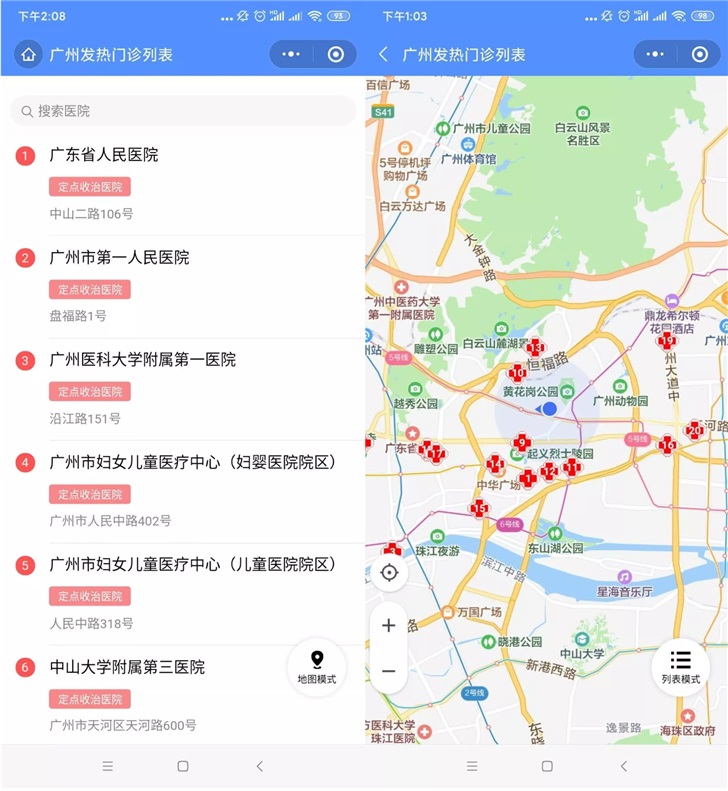Tap hospital marker number 20 on map
Image resolution: width=728 pixels, height=791 pixels.
(693, 430)
